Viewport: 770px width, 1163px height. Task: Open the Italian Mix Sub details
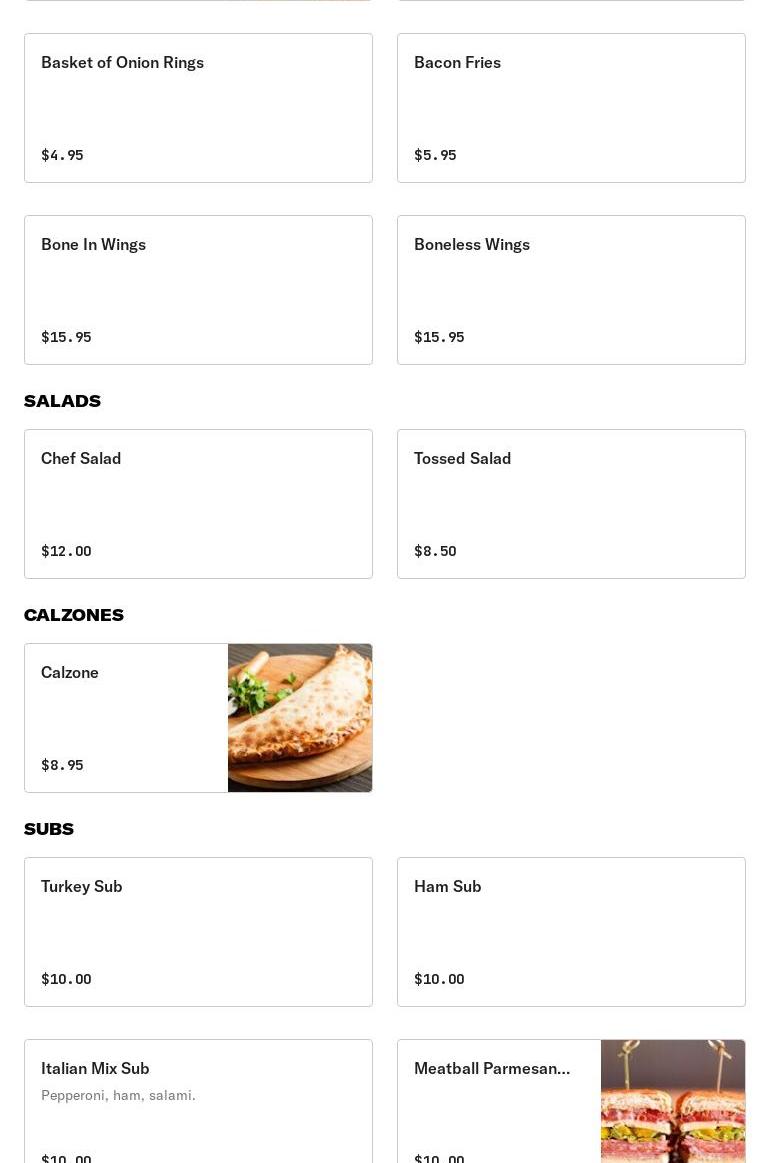coord(198,1100)
